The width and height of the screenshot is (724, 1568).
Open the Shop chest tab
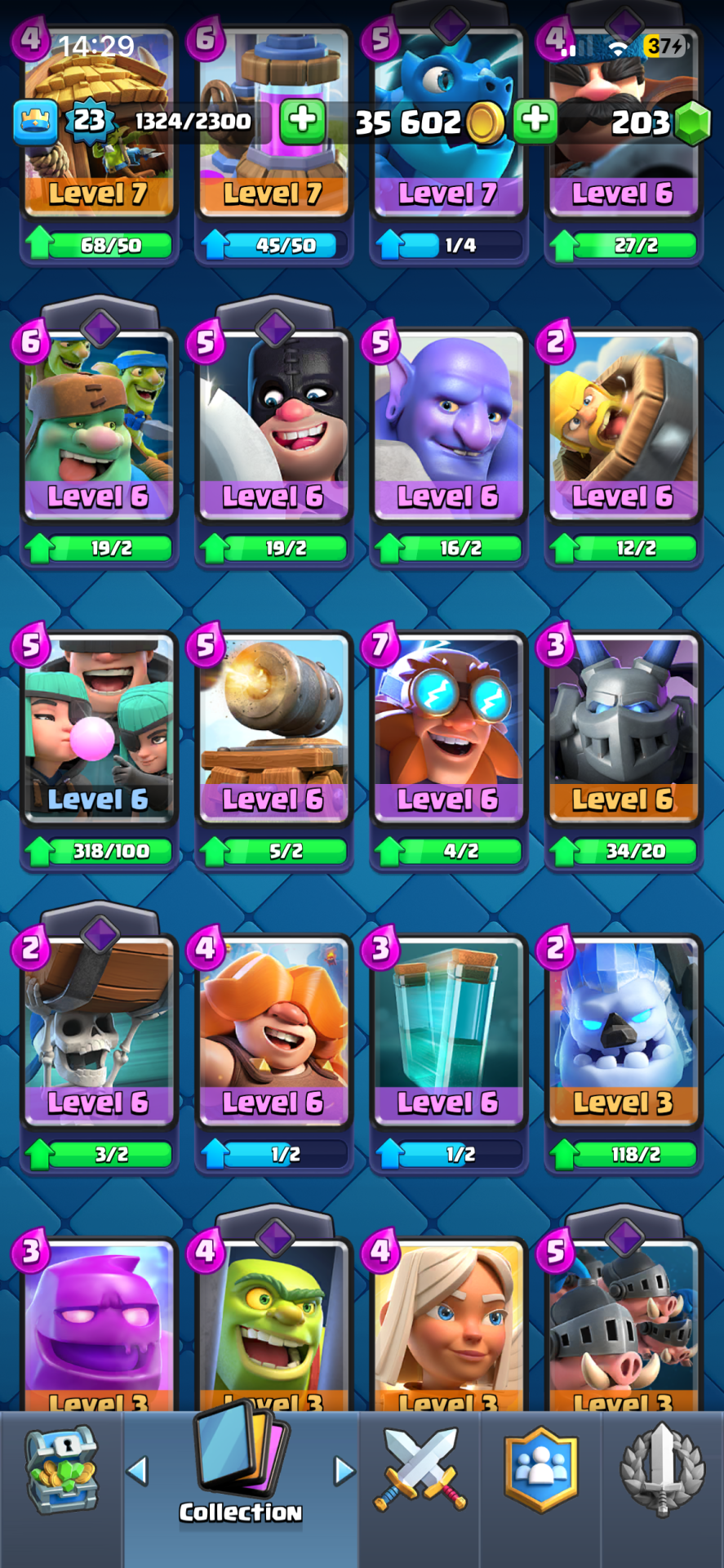pyautogui.click(x=62, y=1470)
